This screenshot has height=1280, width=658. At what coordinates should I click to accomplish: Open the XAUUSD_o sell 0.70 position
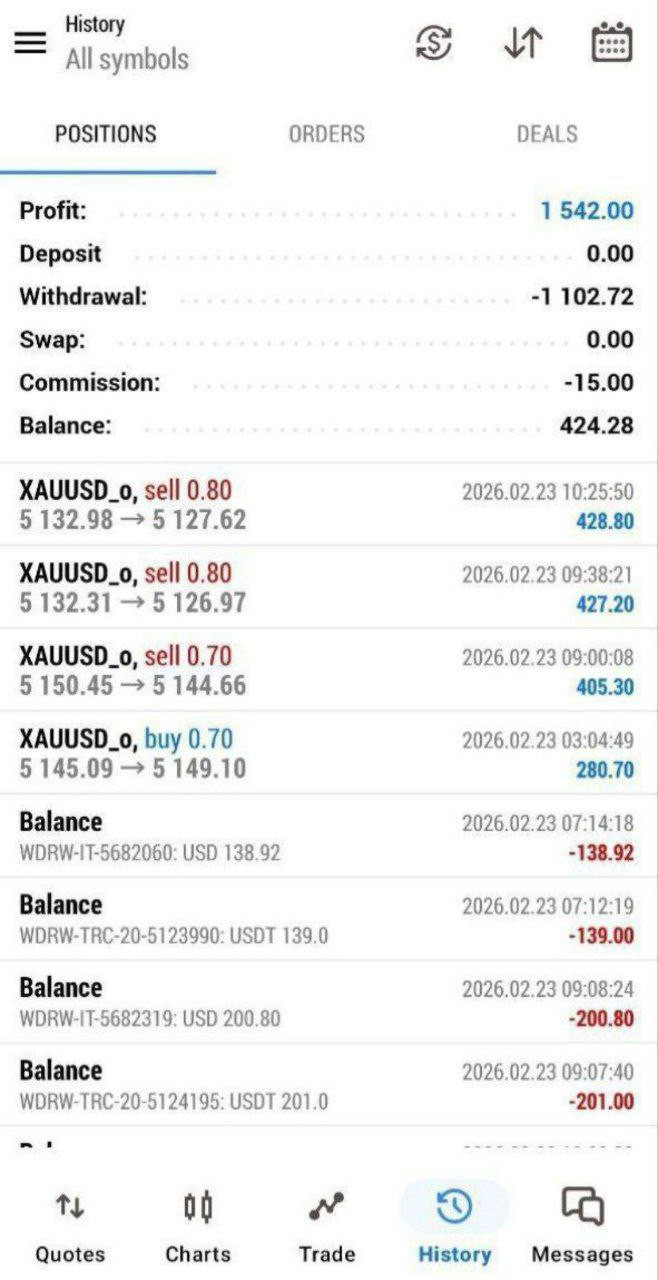click(326, 671)
